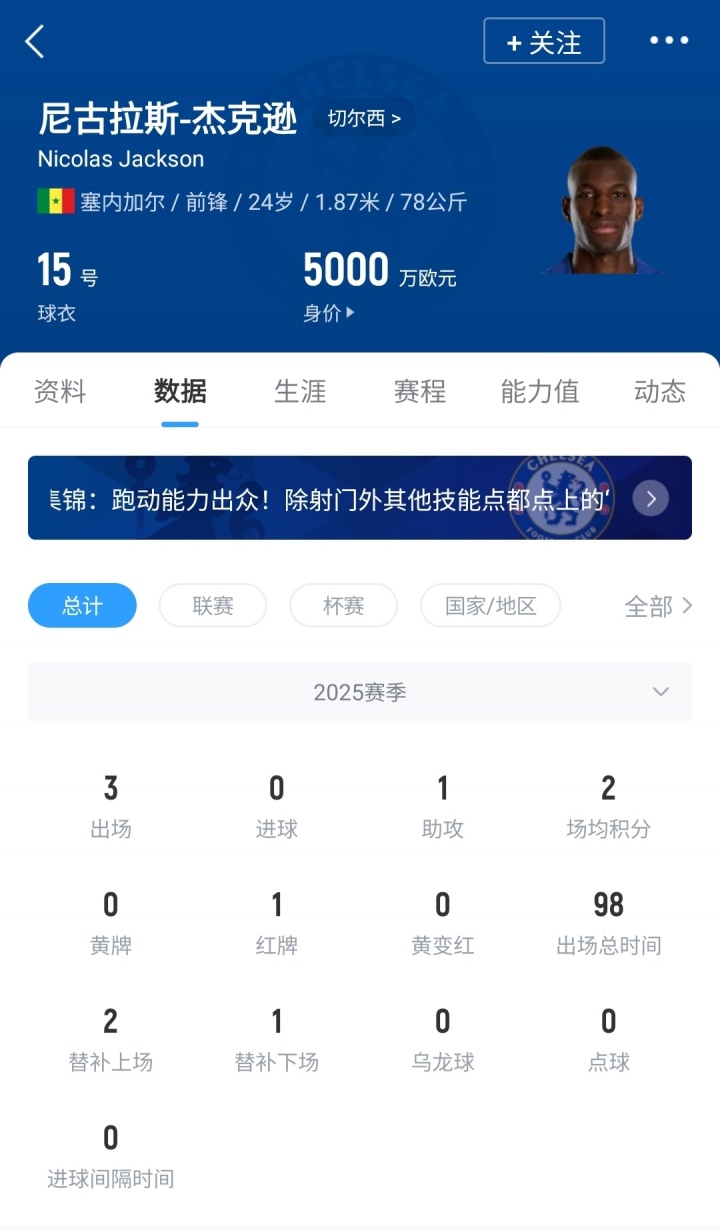The image size is (720, 1230).
Task: Open the 赛程 tab
Action: pyautogui.click(x=420, y=391)
